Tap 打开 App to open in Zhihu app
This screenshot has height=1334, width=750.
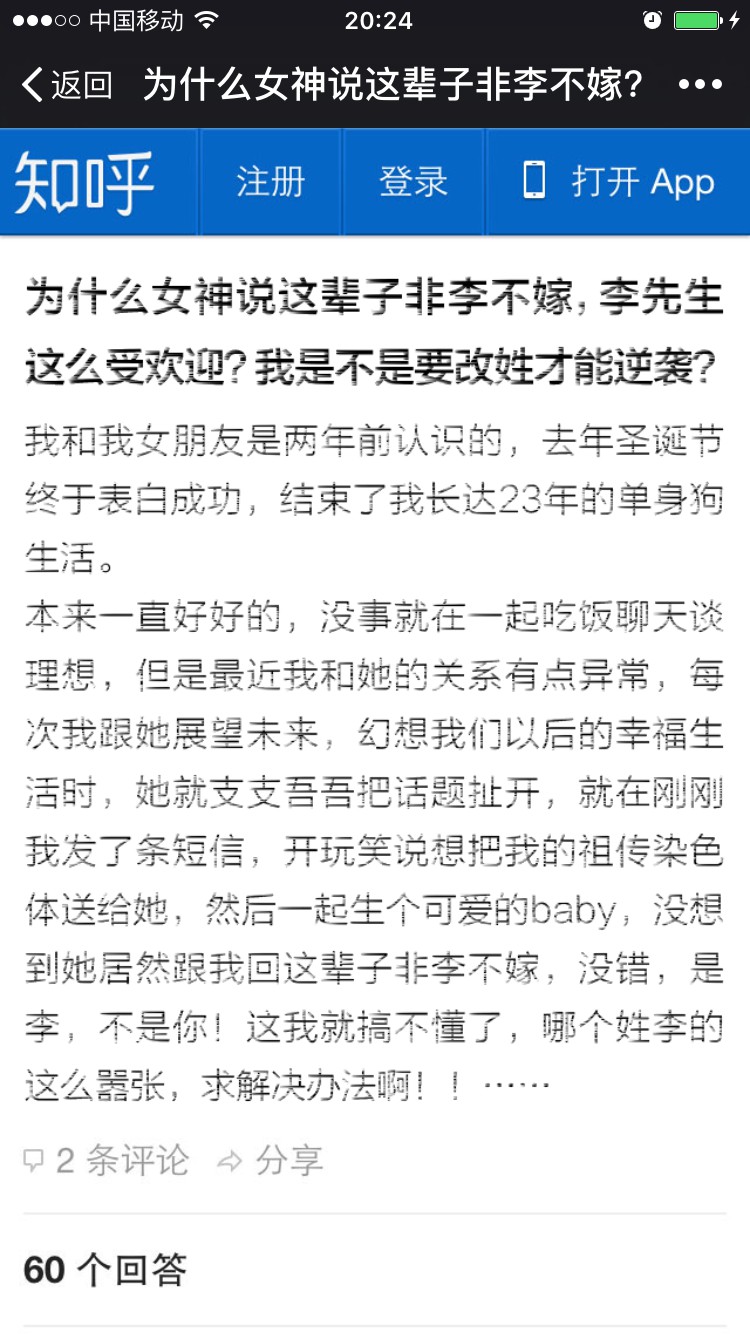[618, 182]
